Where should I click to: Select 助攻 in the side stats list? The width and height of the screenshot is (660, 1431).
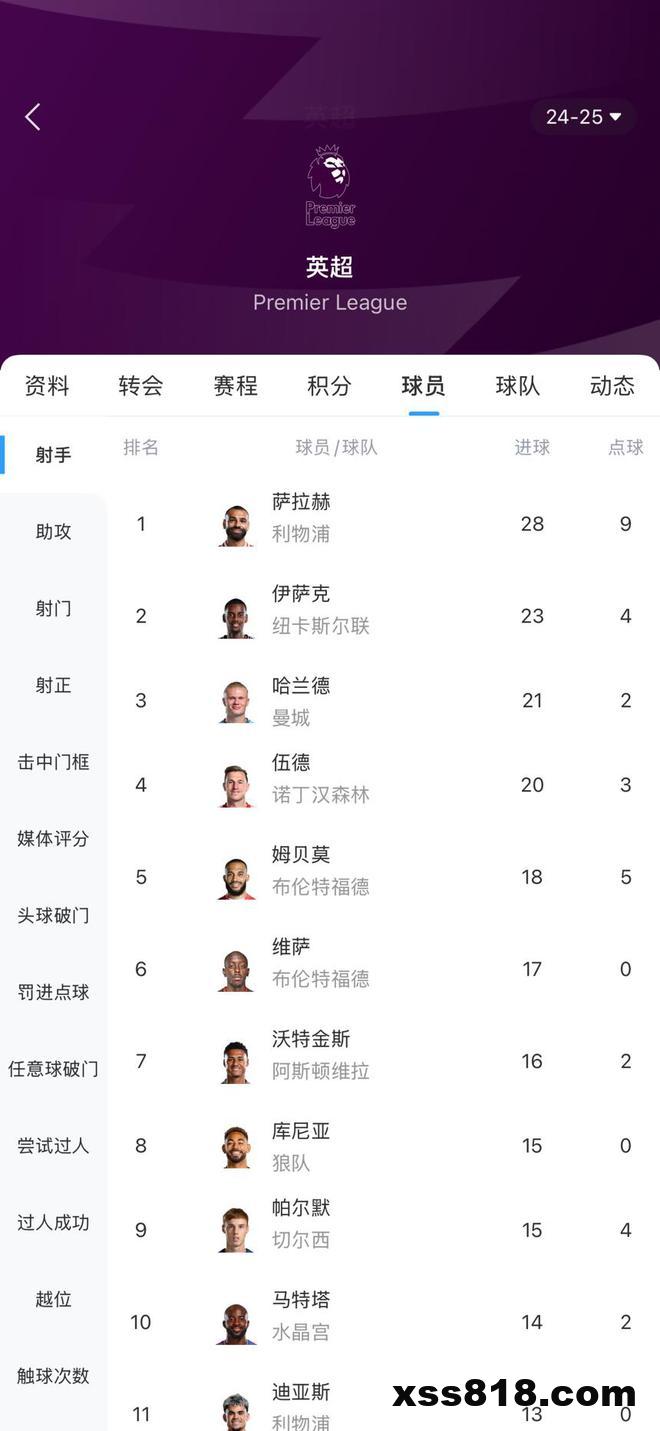(x=53, y=532)
